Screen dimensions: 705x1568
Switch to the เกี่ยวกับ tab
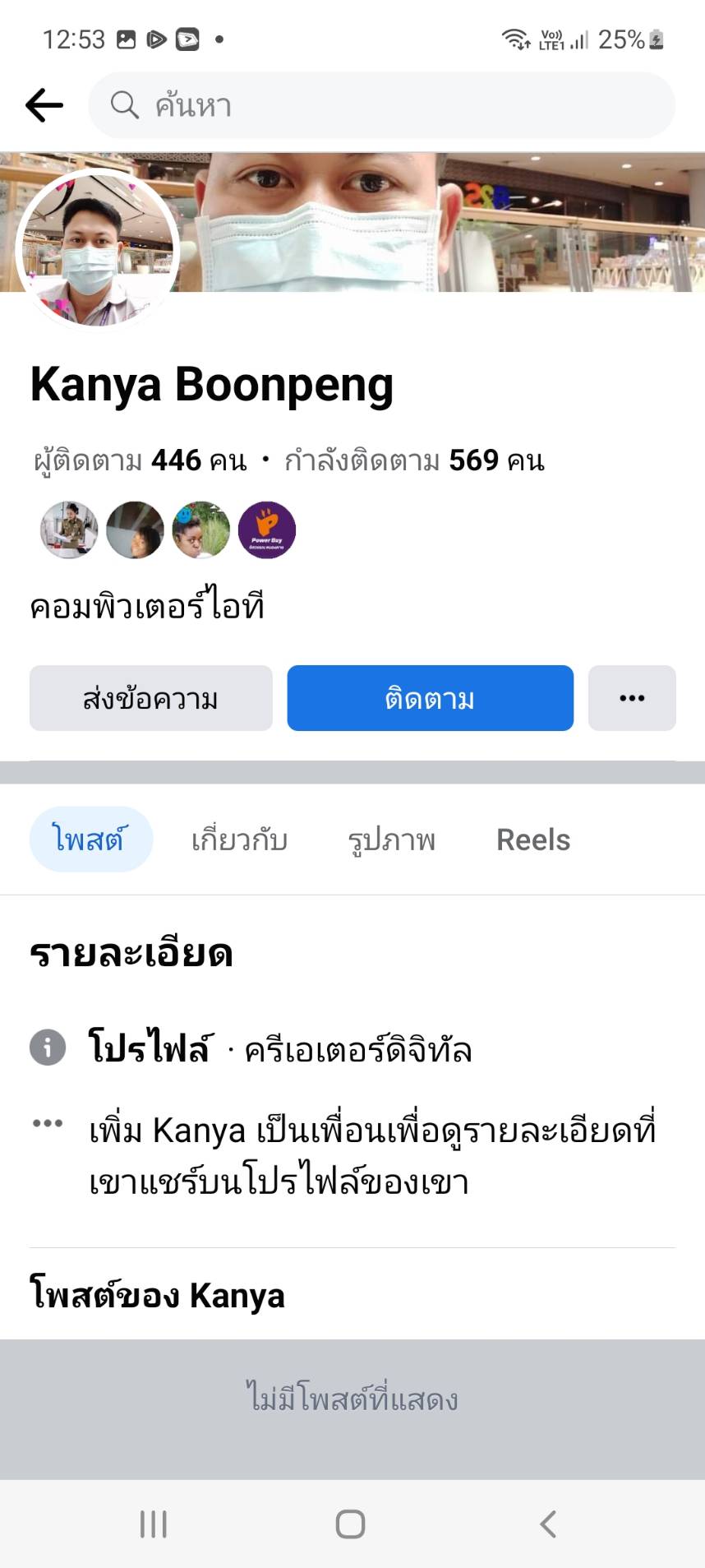click(239, 840)
